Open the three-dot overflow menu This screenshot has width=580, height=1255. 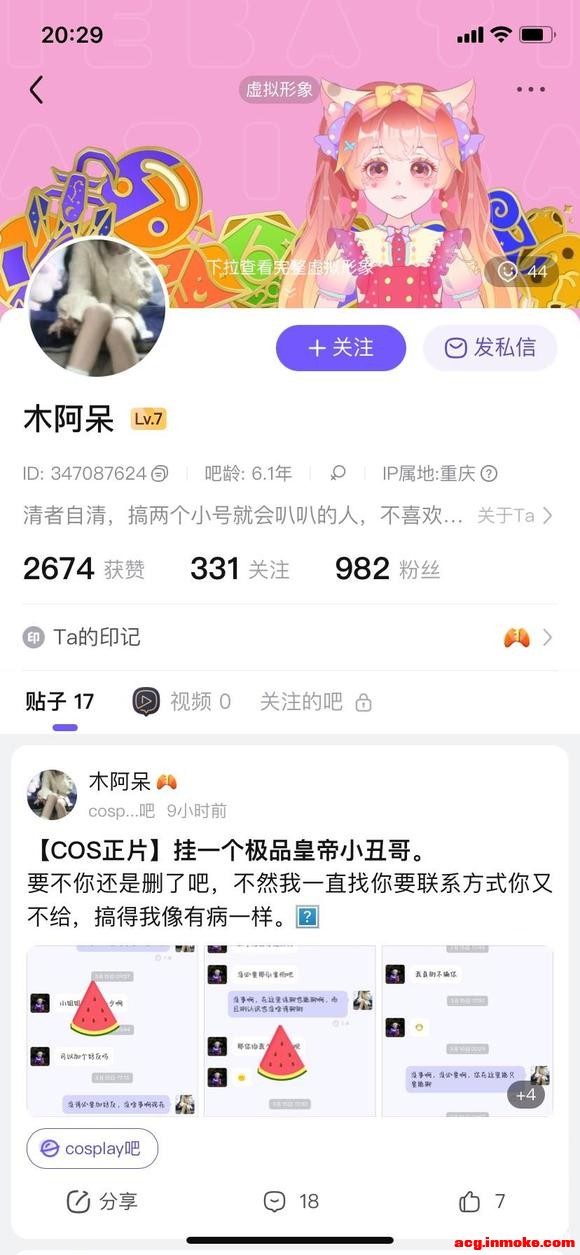click(x=531, y=89)
